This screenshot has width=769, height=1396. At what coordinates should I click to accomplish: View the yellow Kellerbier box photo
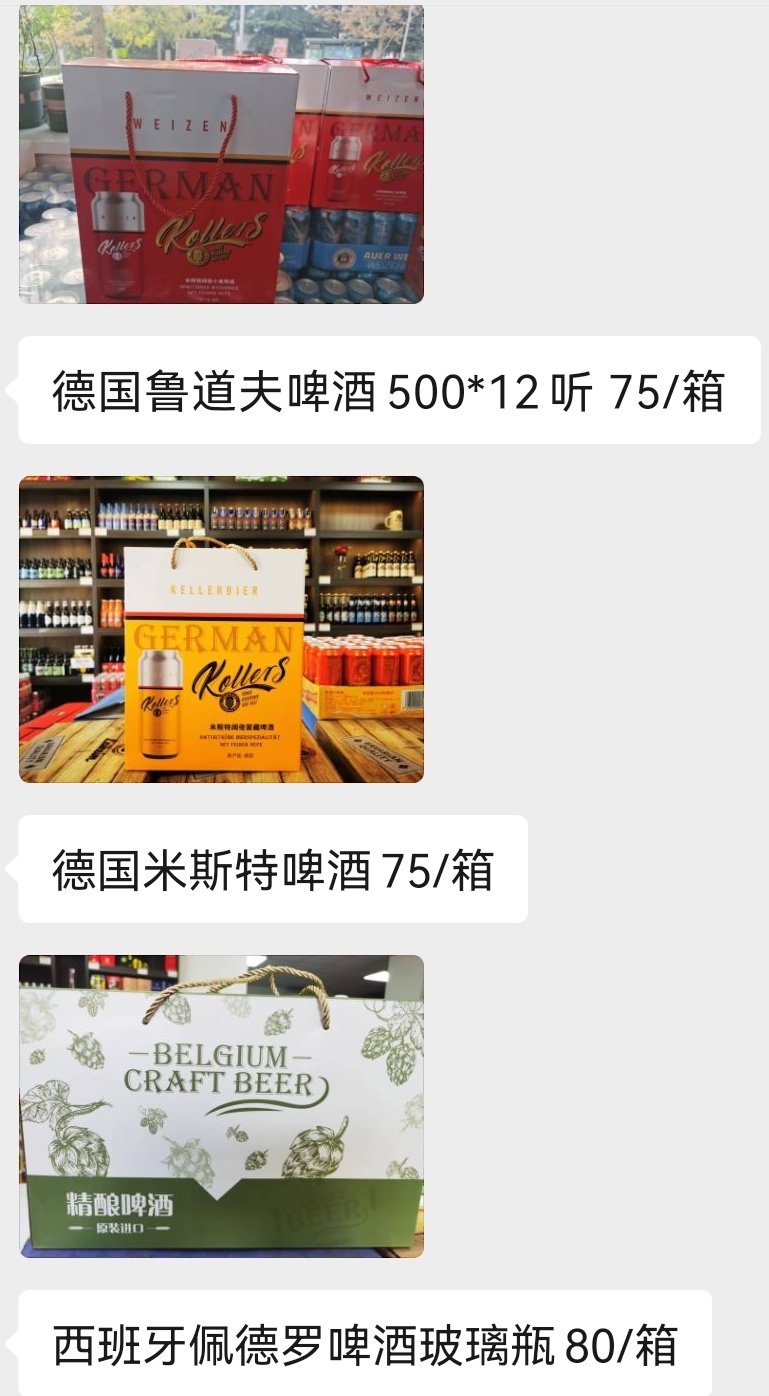[221, 629]
